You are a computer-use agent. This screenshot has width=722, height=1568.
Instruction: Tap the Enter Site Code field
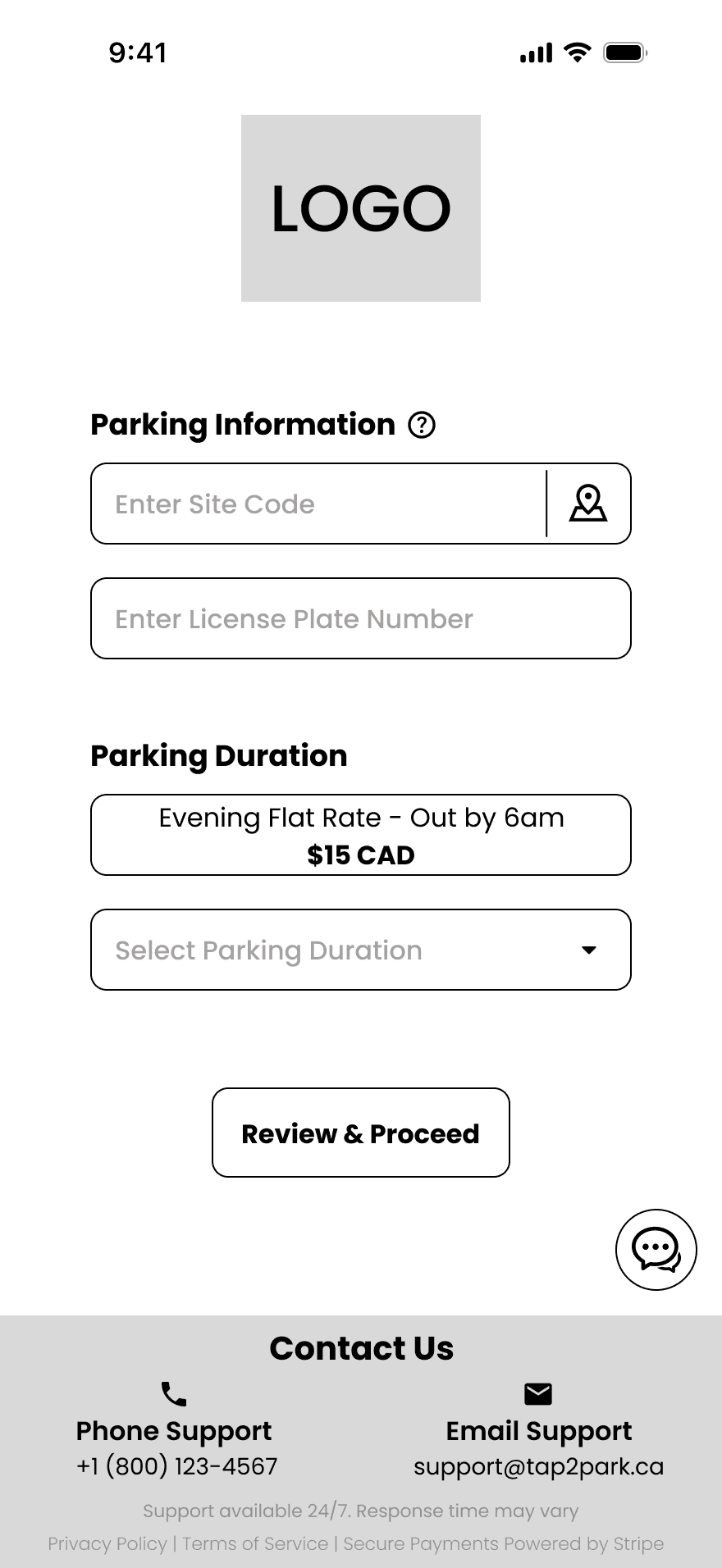click(x=318, y=504)
